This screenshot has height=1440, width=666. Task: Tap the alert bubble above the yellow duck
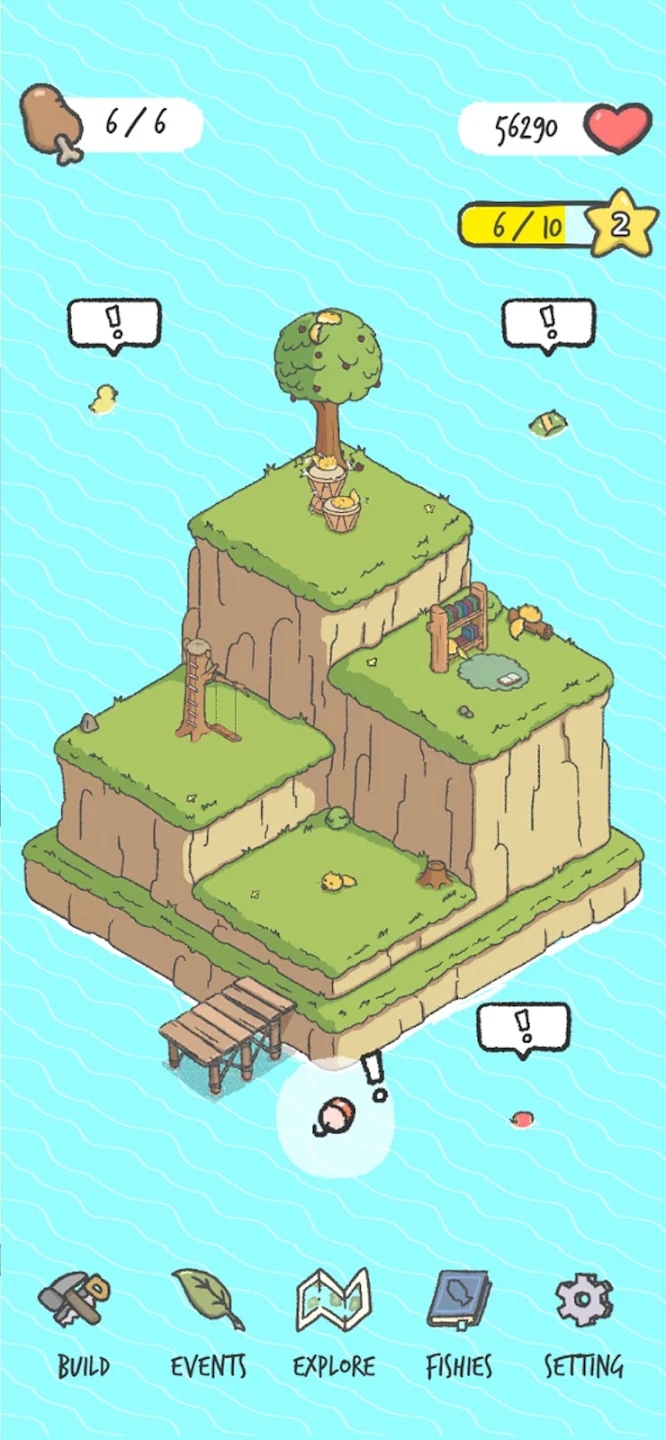point(114,323)
